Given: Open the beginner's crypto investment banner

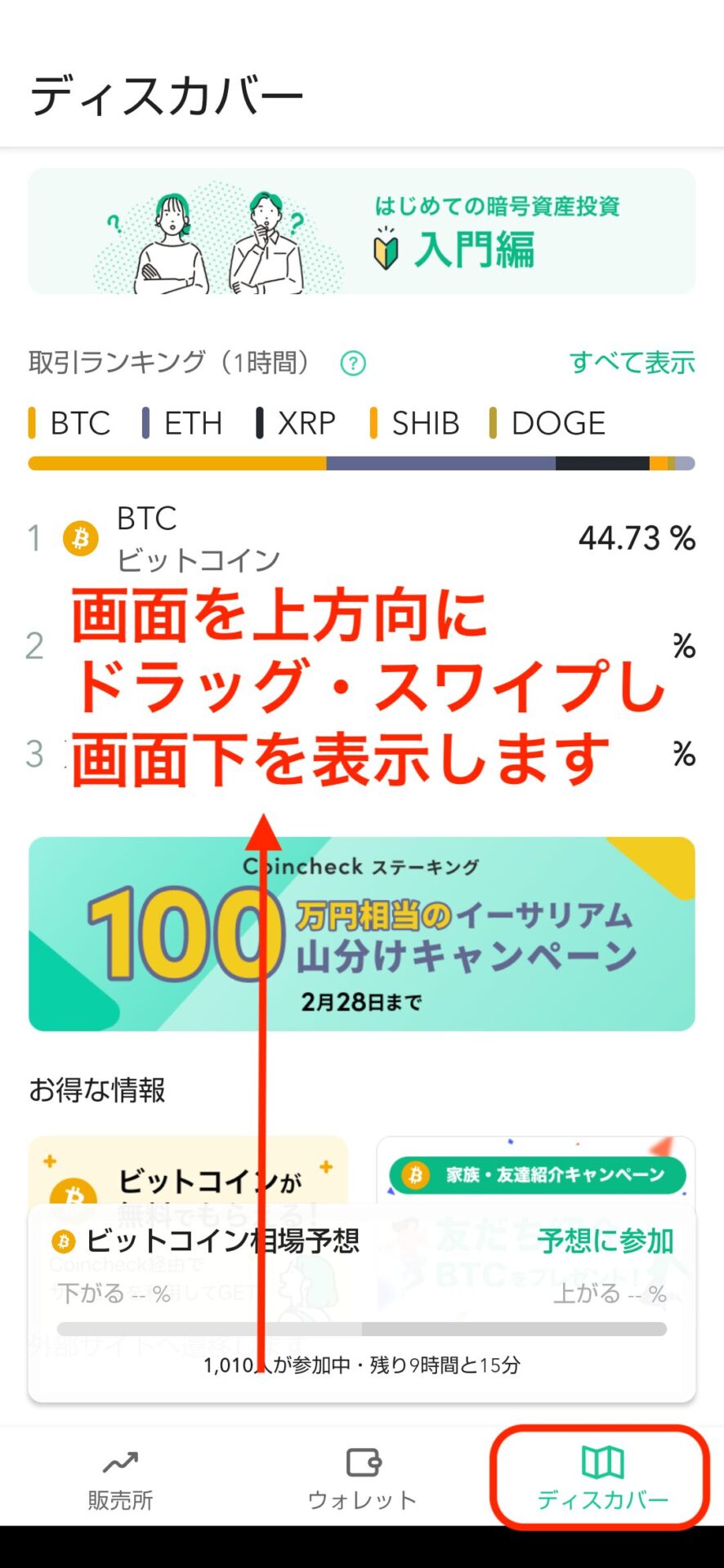Looking at the screenshot, I should [x=361, y=231].
